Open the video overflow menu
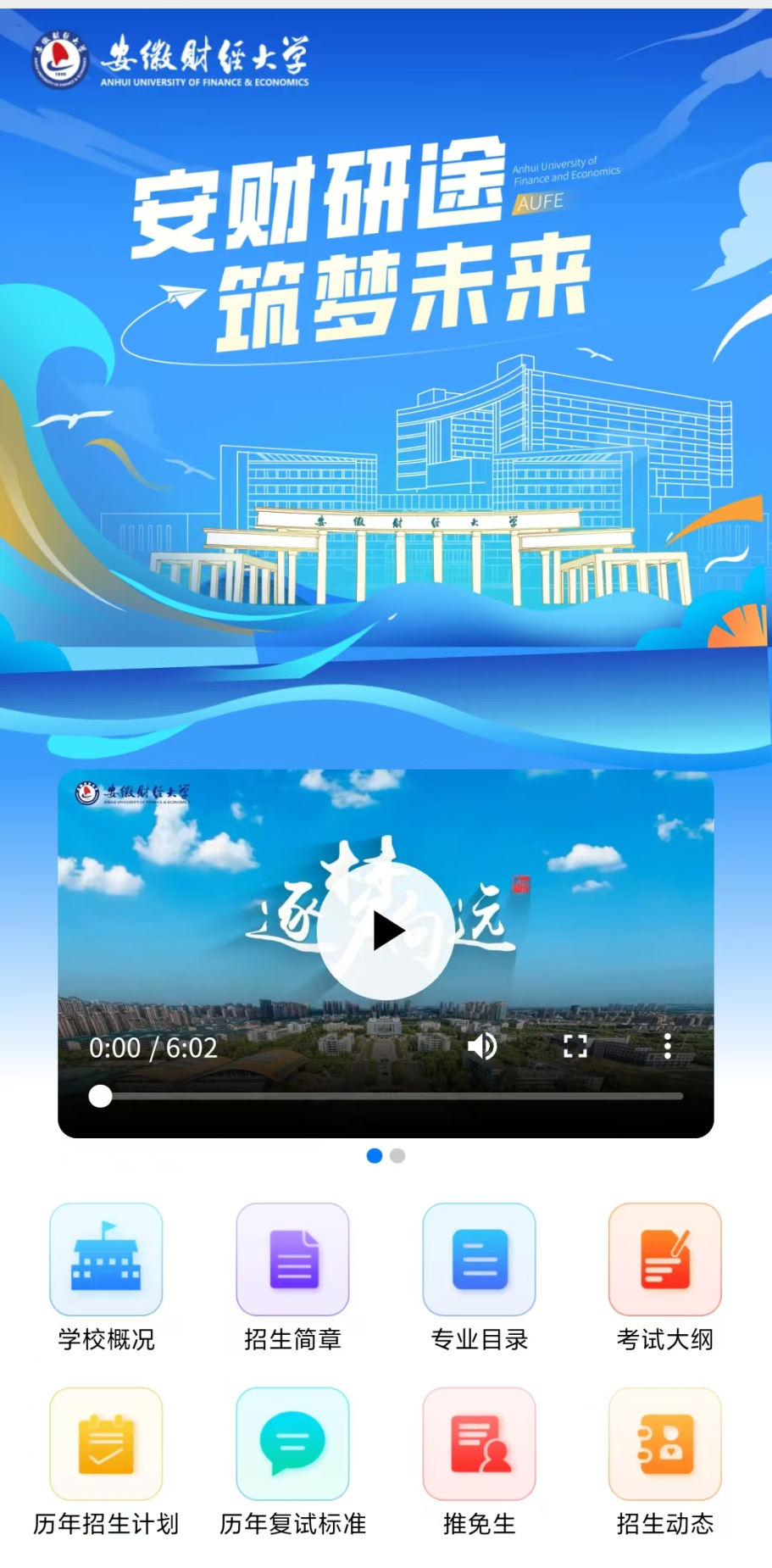772x1568 pixels. coord(668,1047)
